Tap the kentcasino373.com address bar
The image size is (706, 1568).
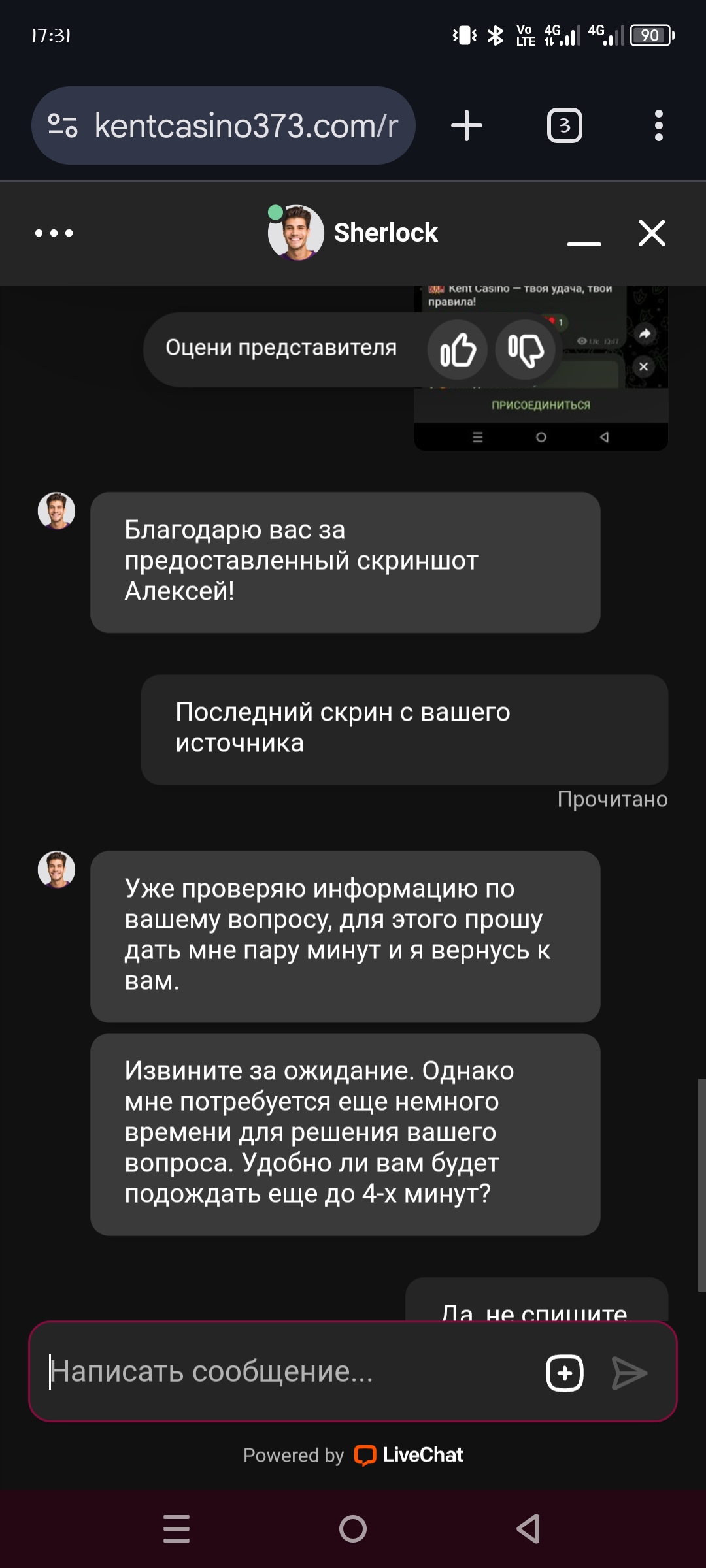[x=246, y=125]
